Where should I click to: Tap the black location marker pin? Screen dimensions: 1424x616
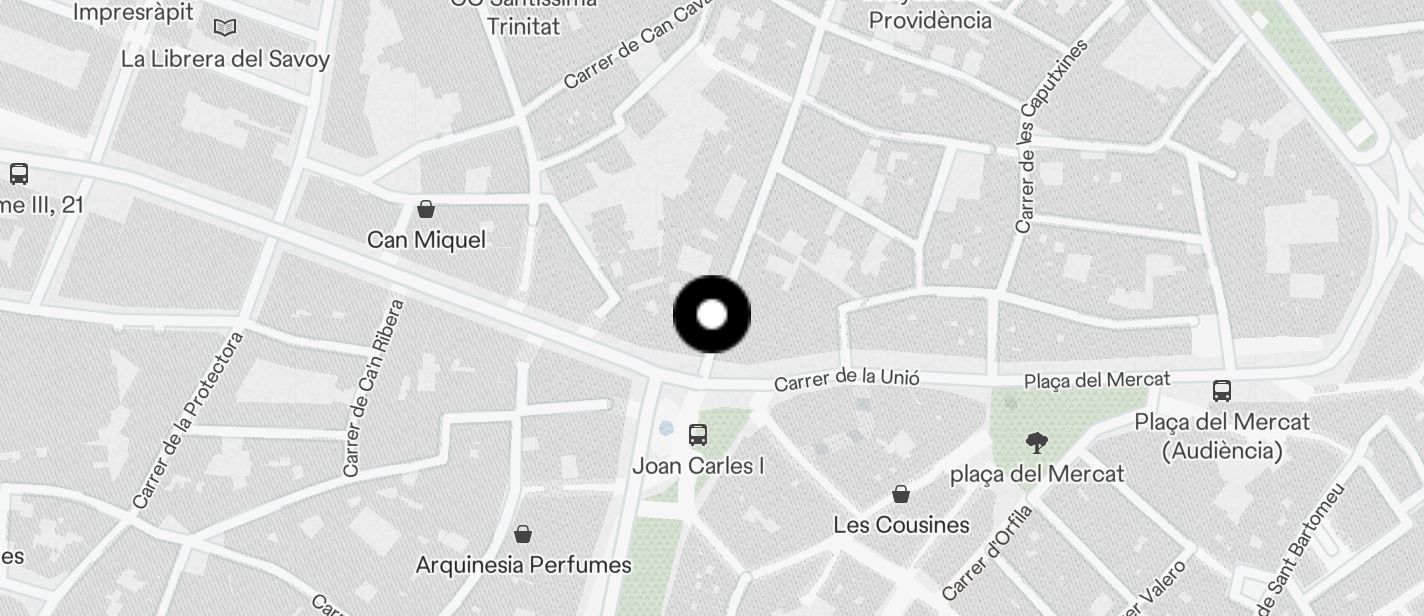coord(712,315)
